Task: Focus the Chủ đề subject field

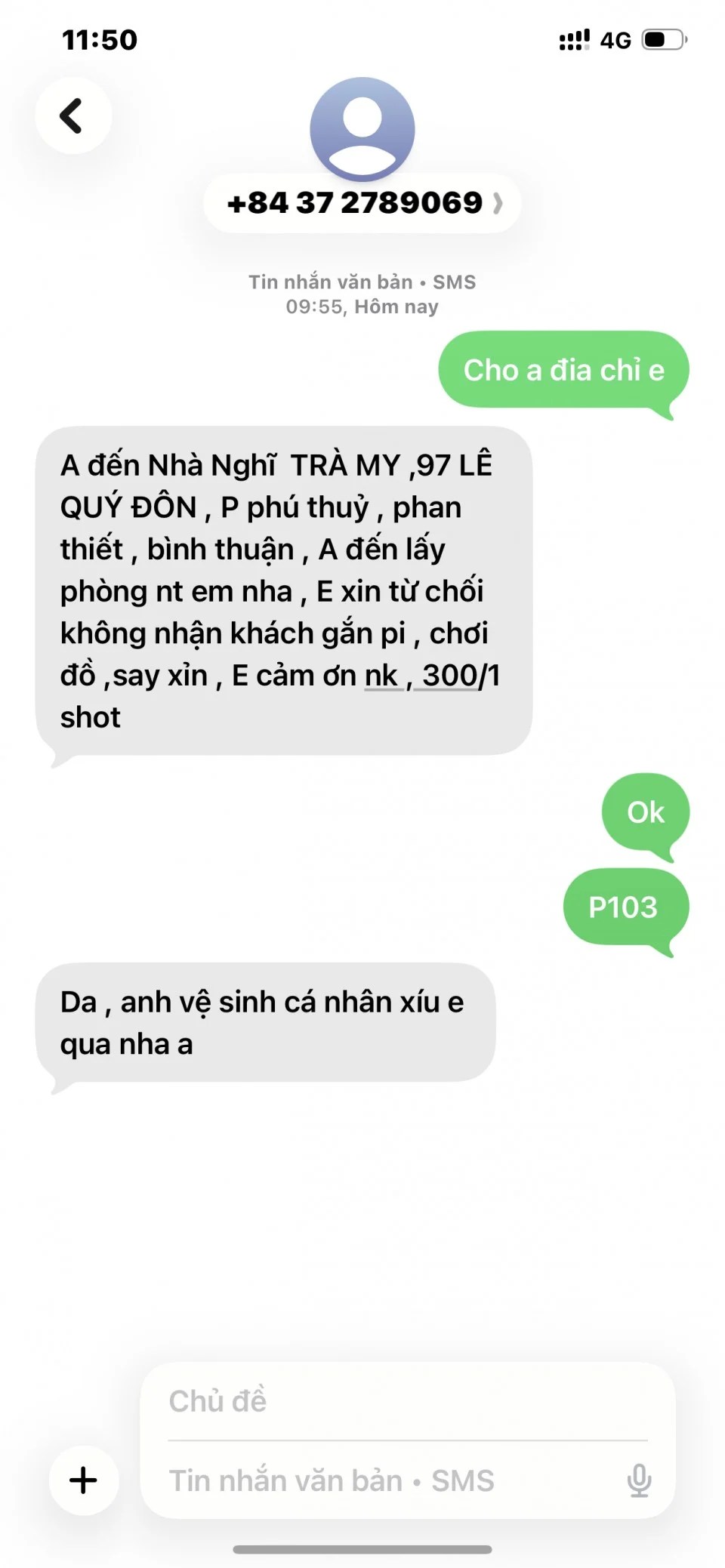Action: pos(408,1401)
